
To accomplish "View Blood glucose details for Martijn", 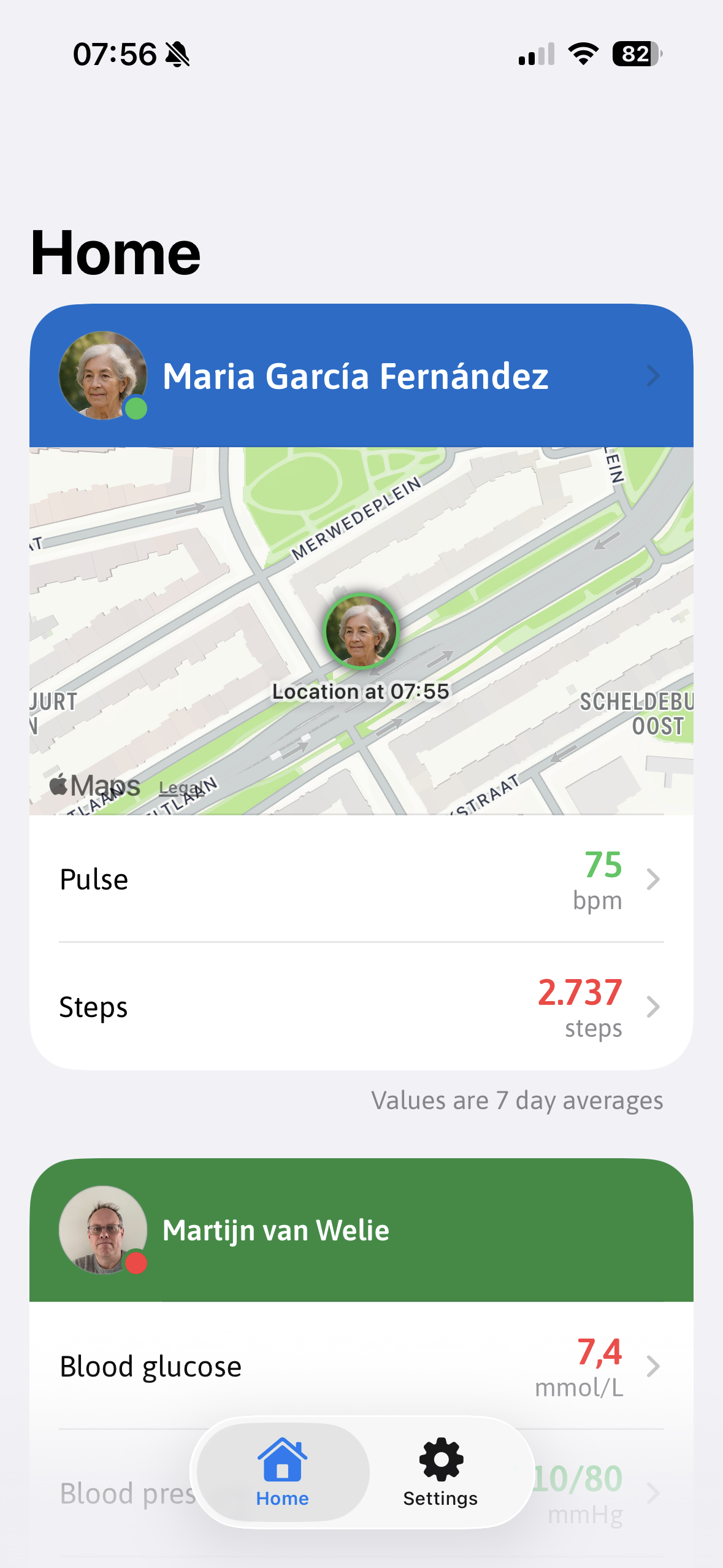I will click(x=361, y=1366).
